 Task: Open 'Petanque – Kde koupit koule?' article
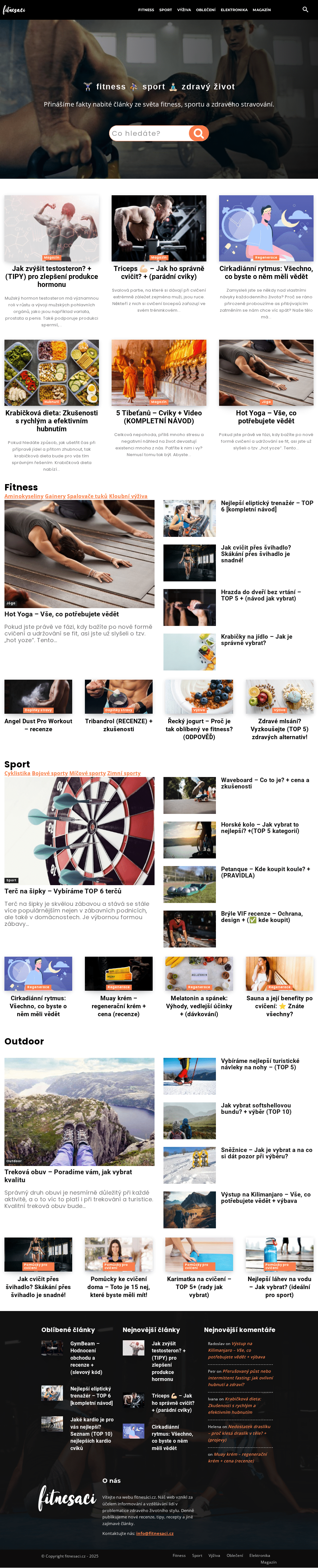pos(265,872)
